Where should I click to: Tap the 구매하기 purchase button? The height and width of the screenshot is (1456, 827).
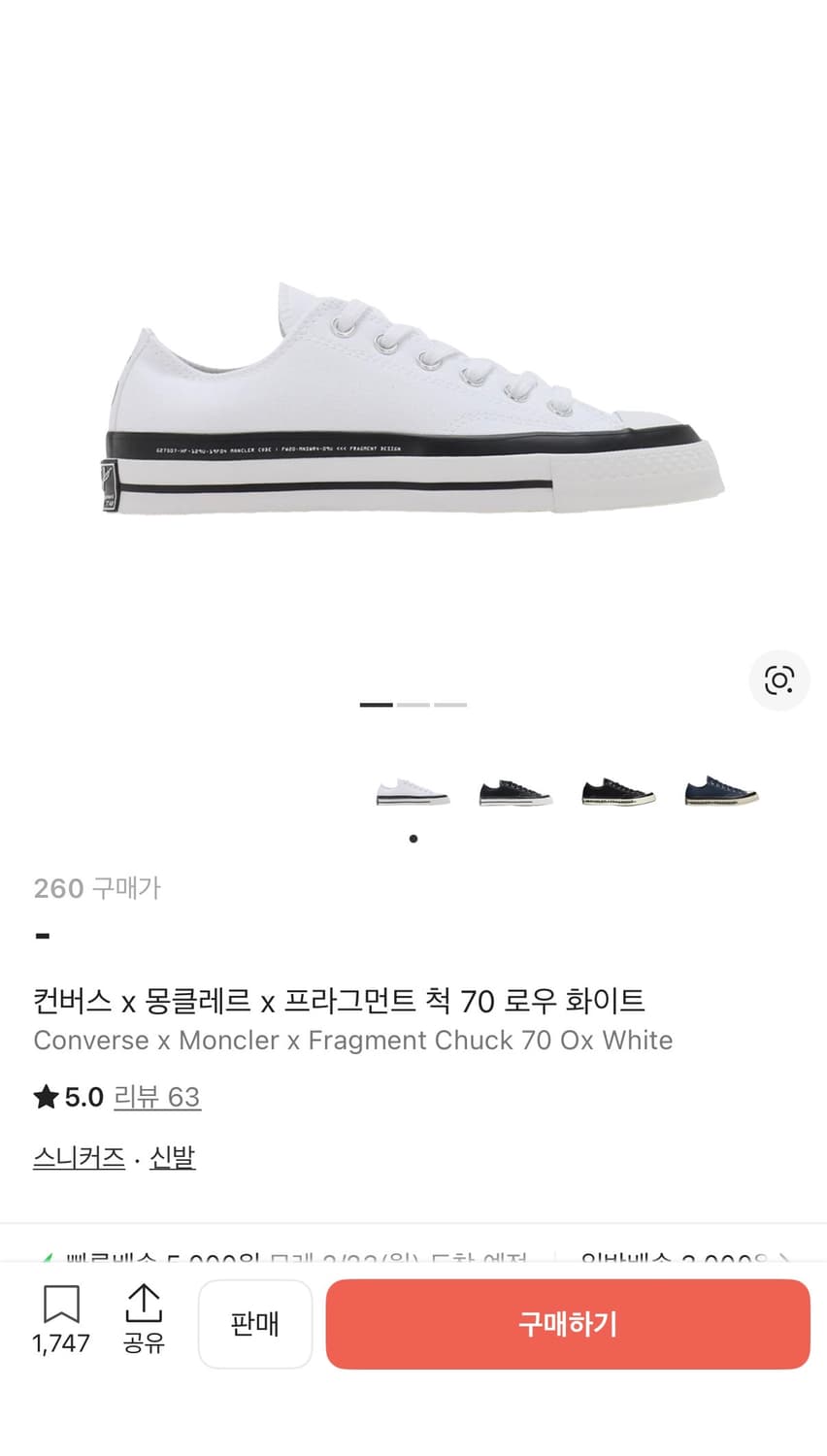(568, 1324)
